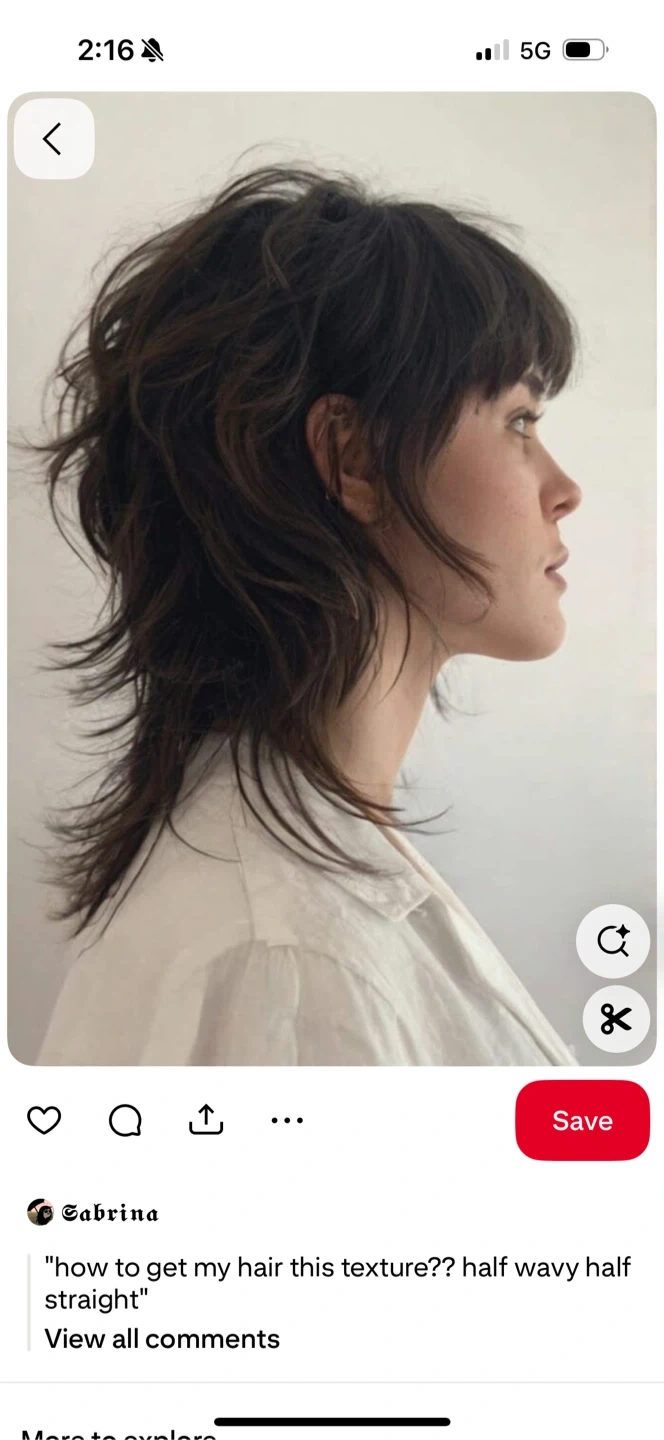Open the comment bubble icon

pos(125,1120)
